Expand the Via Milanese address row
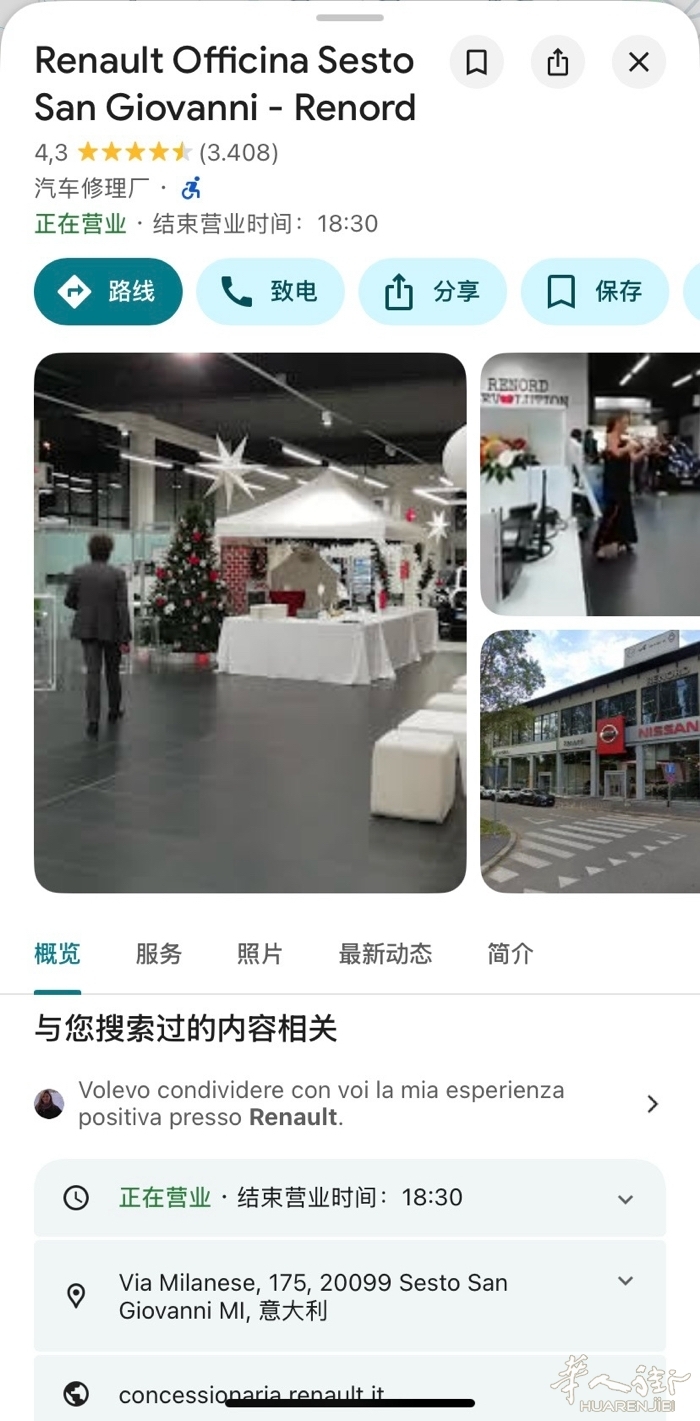Image resolution: width=700 pixels, height=1421 pixels. (x=350, y=1296)
